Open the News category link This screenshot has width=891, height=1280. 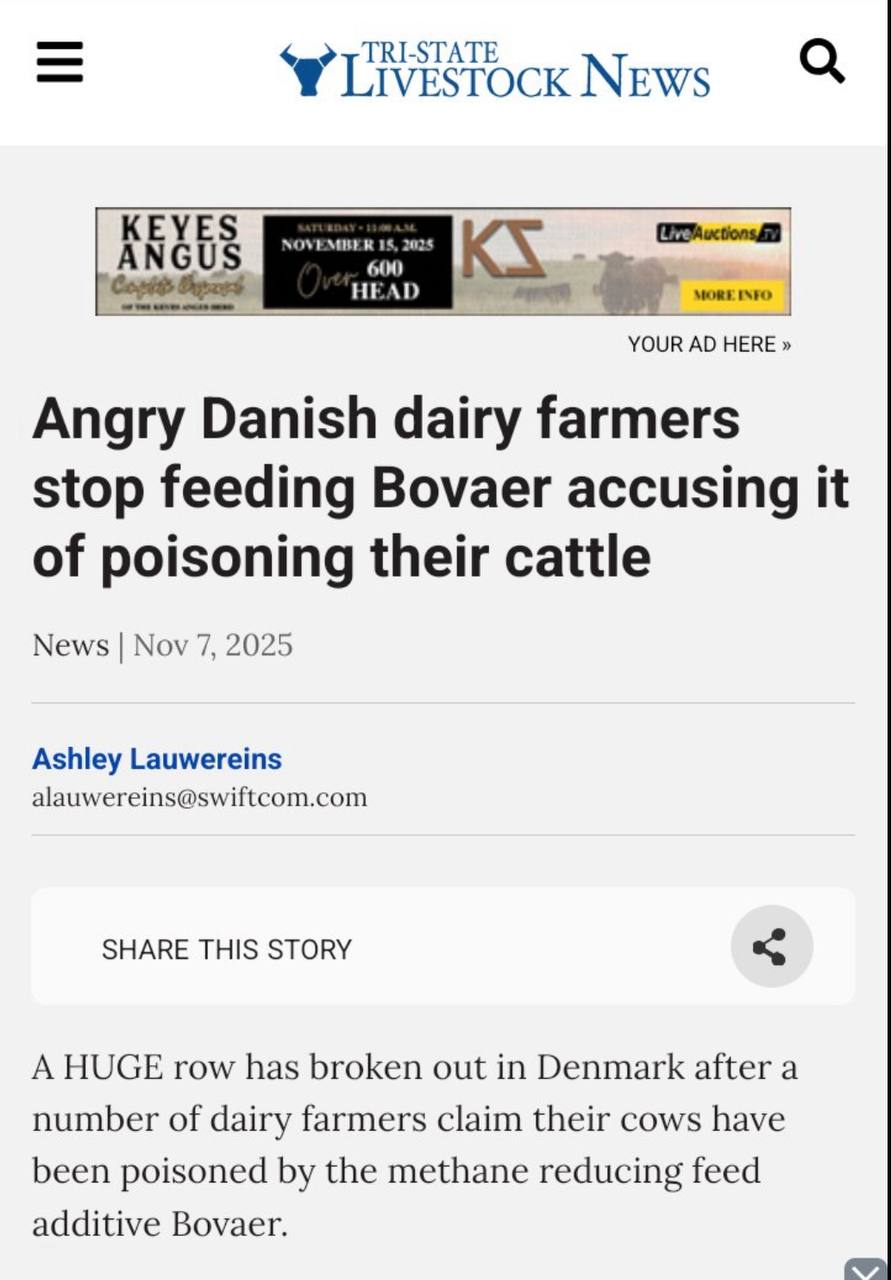[x=70, y=645]
